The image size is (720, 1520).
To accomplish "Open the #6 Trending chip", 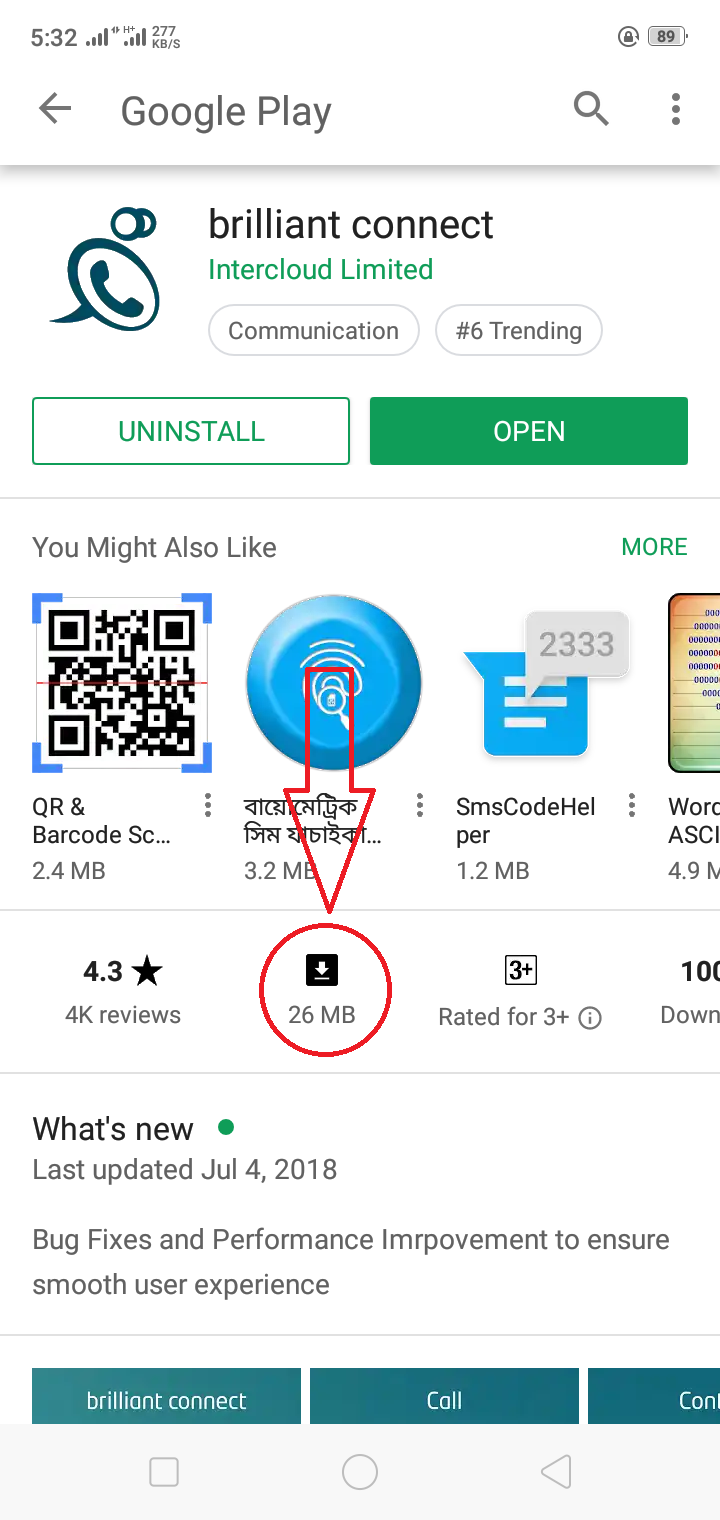I will pyautogui.click(x=518, y=331).
